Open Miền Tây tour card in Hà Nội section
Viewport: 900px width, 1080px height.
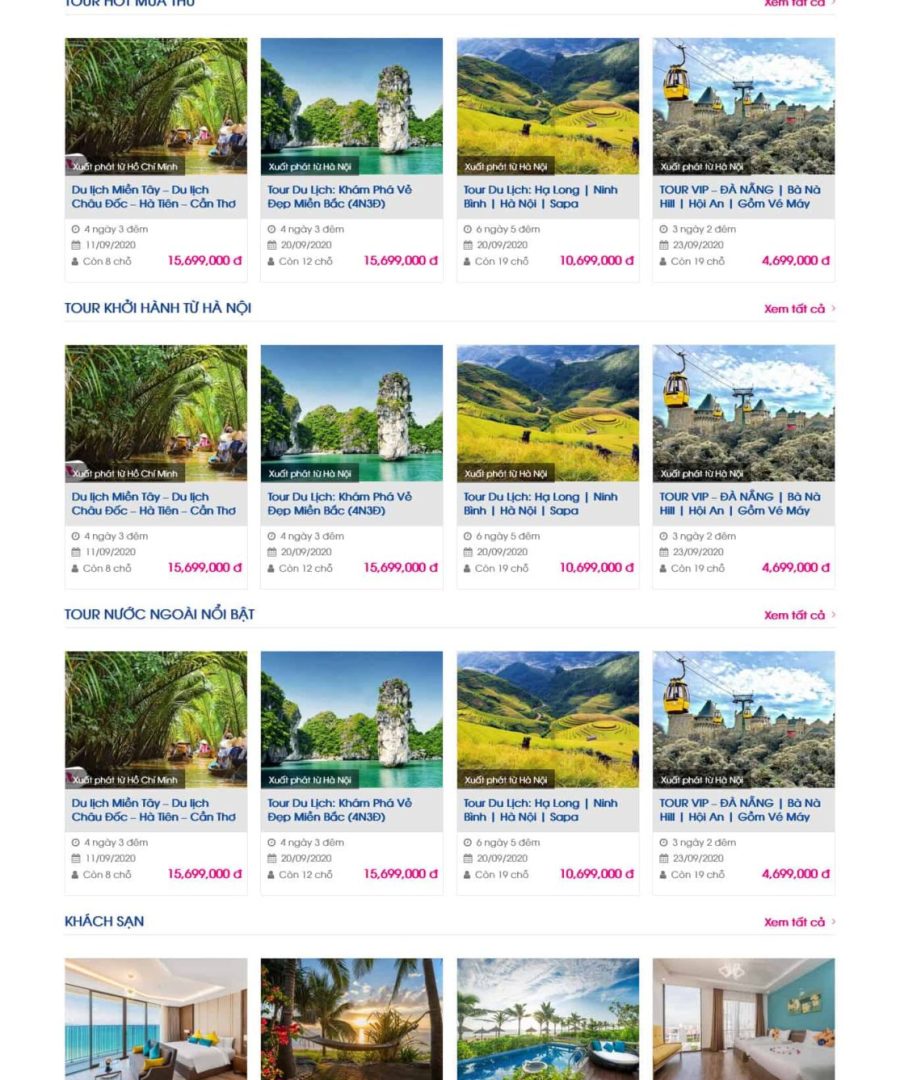coord(154,503)
